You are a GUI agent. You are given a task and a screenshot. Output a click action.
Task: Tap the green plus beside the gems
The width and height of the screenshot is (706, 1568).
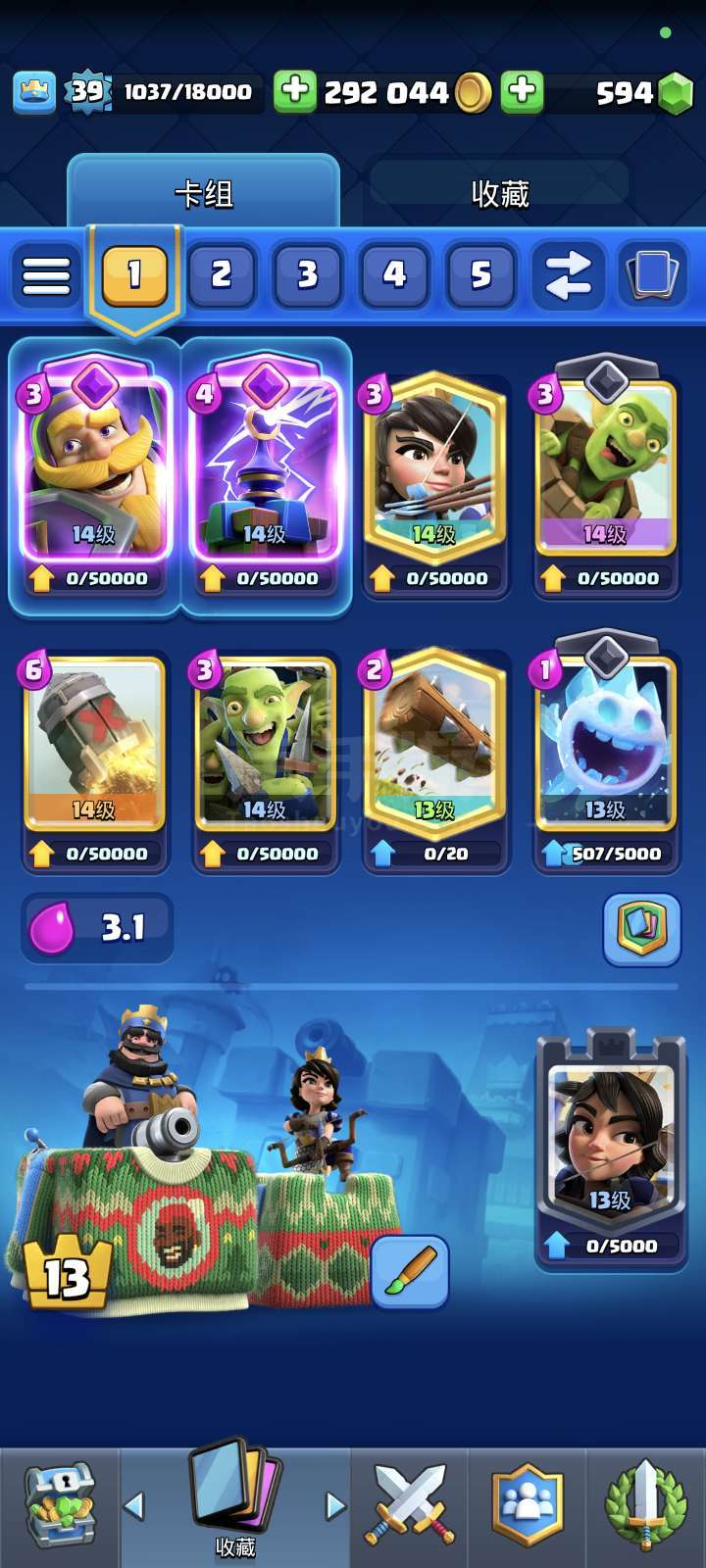[523, 91]
